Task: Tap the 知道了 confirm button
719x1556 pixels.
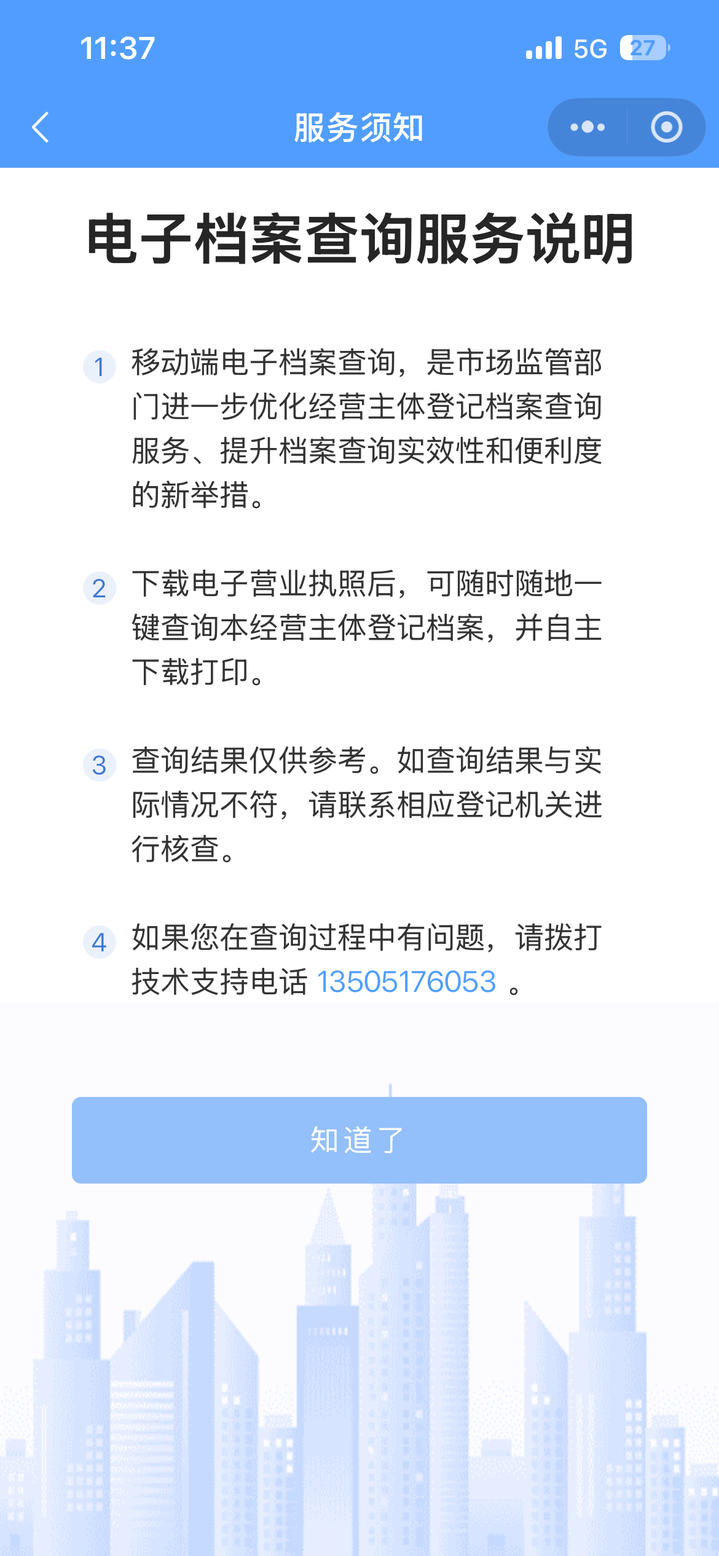Action: (359, 1140)
